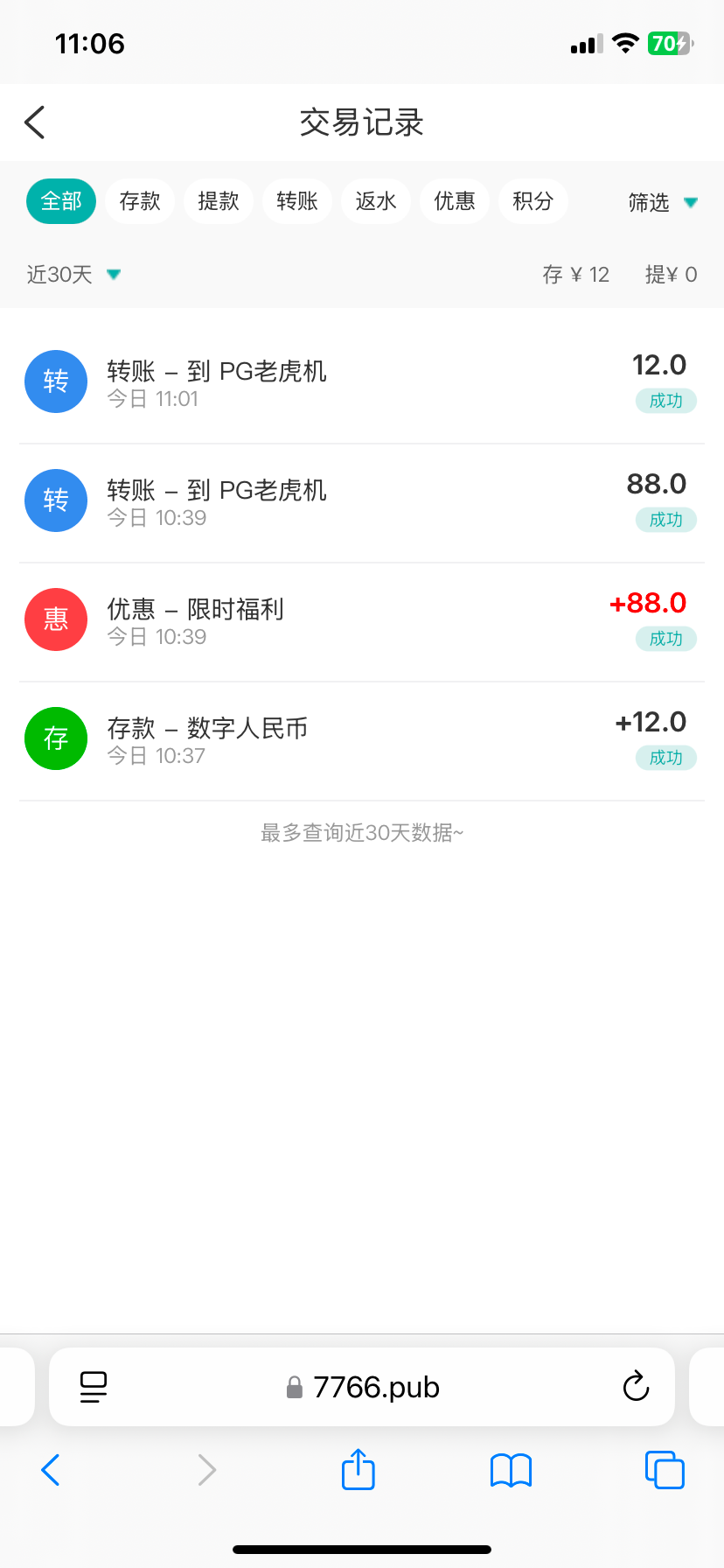Open the browser page settings menu
The image size is (724, 1568).
94,1387
